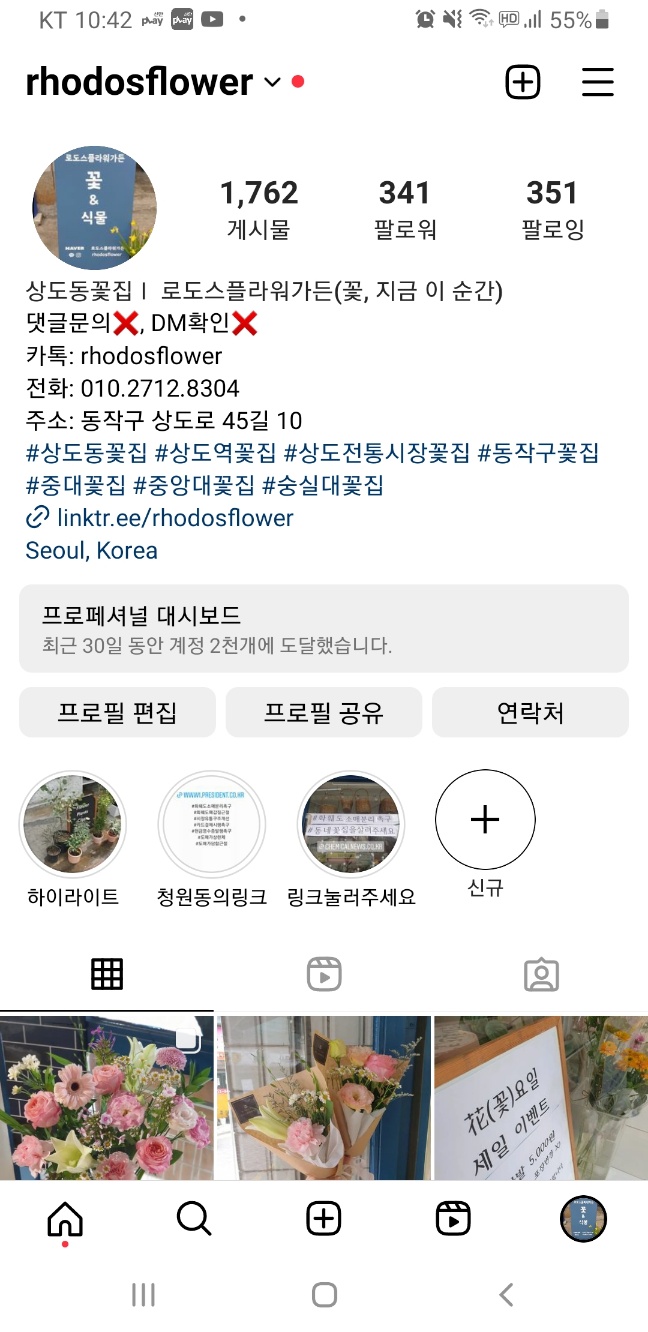648x1332 pixels.
Task: Tap the system back button
Action: 506,1295
